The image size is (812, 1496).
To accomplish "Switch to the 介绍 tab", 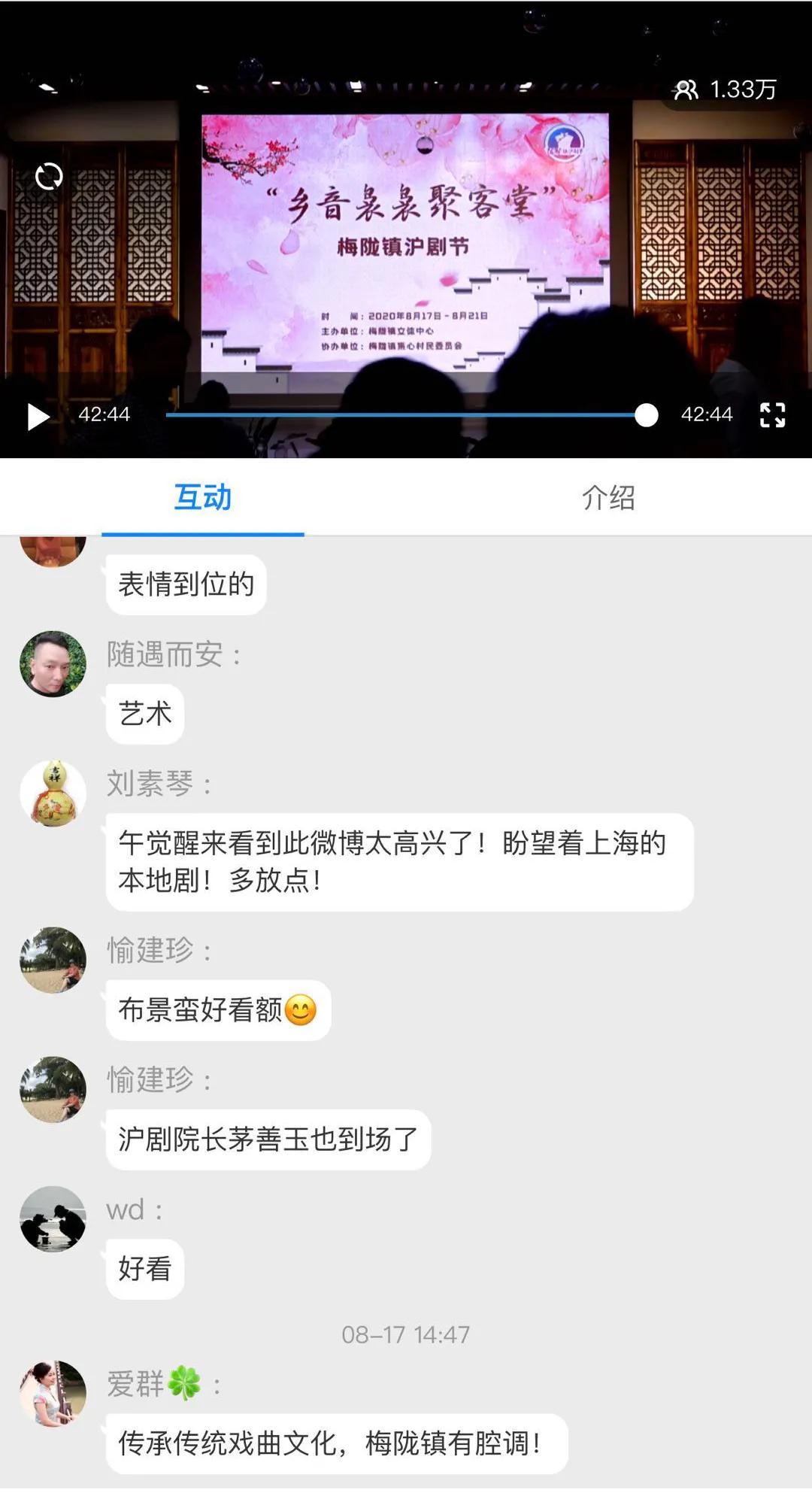I will (608, 498).
